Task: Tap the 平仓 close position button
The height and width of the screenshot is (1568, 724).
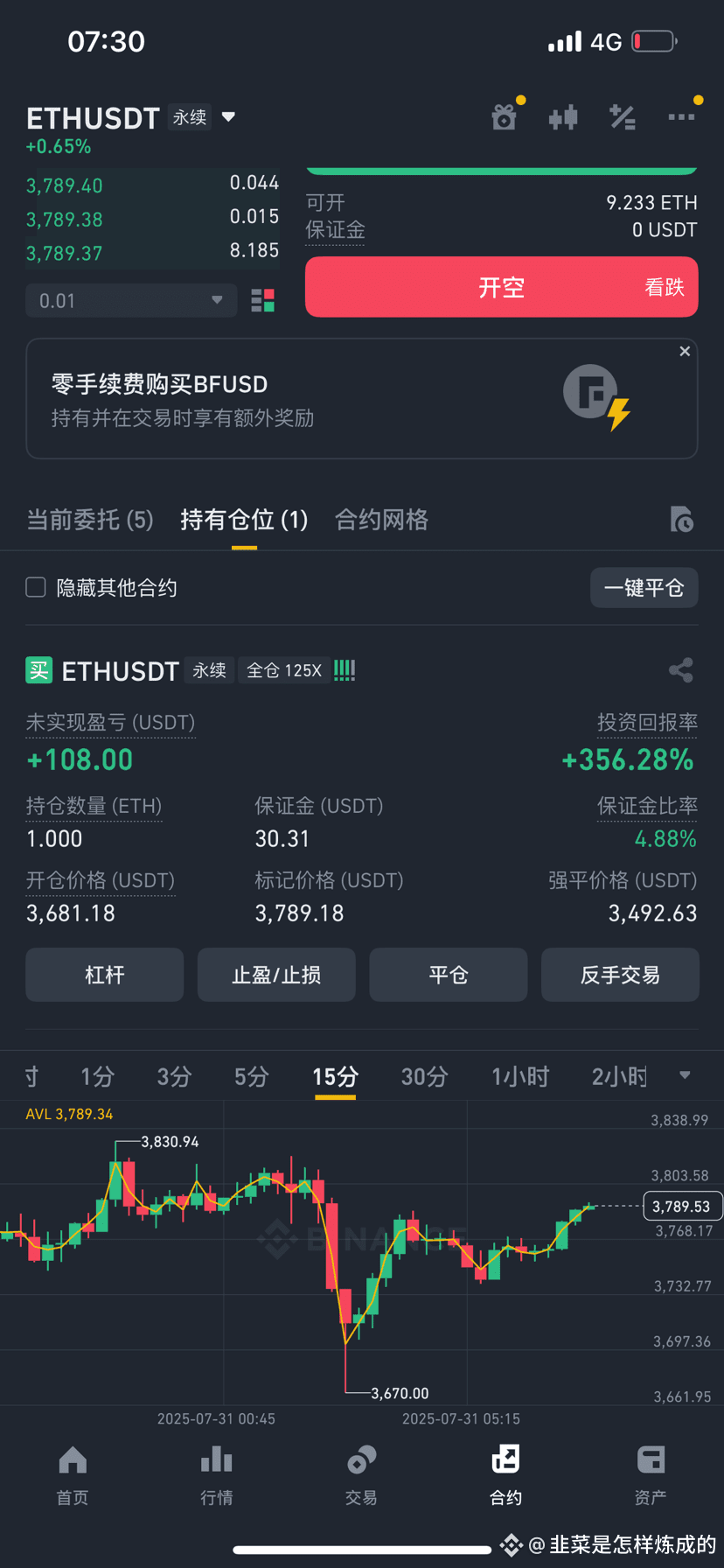Action: [x=449, y=975]
